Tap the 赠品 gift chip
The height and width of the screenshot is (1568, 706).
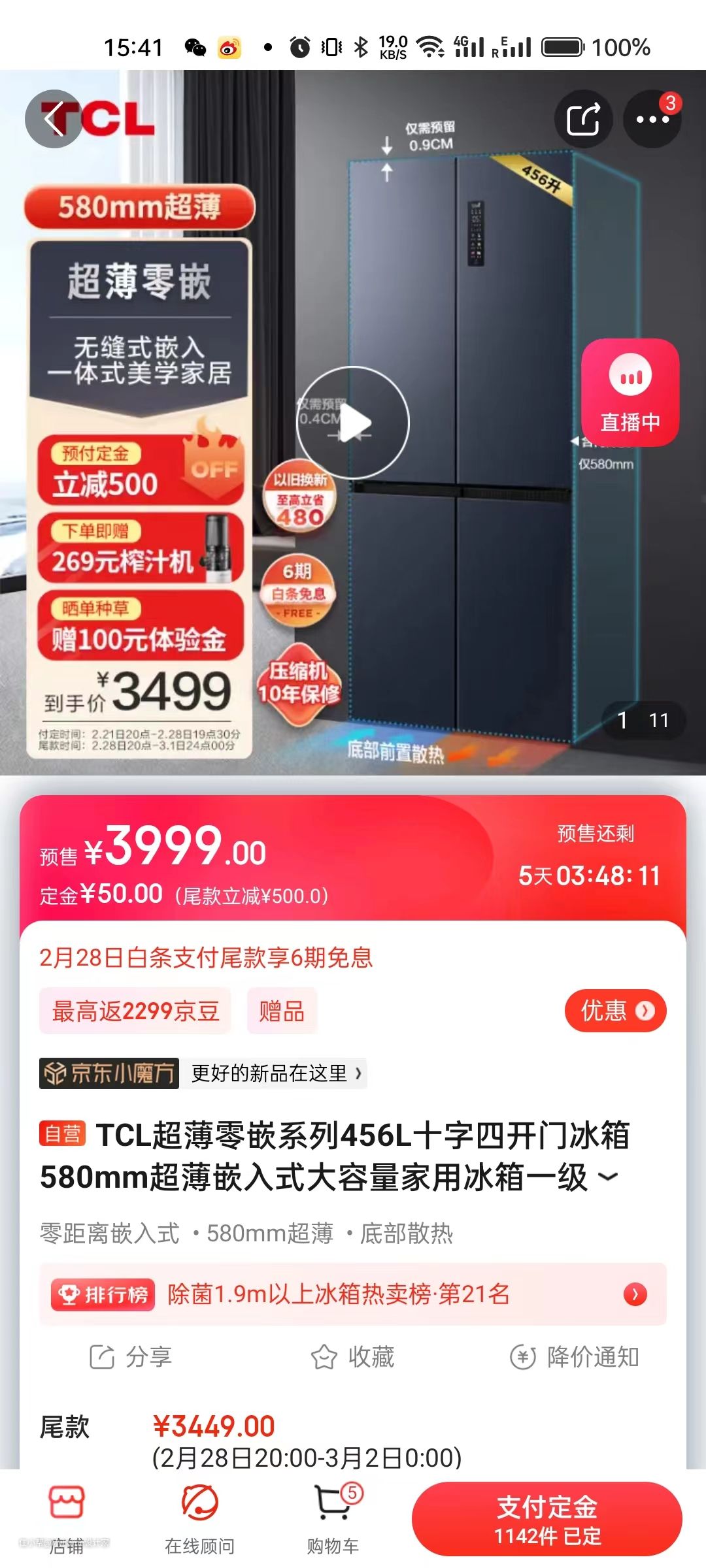282,1011
